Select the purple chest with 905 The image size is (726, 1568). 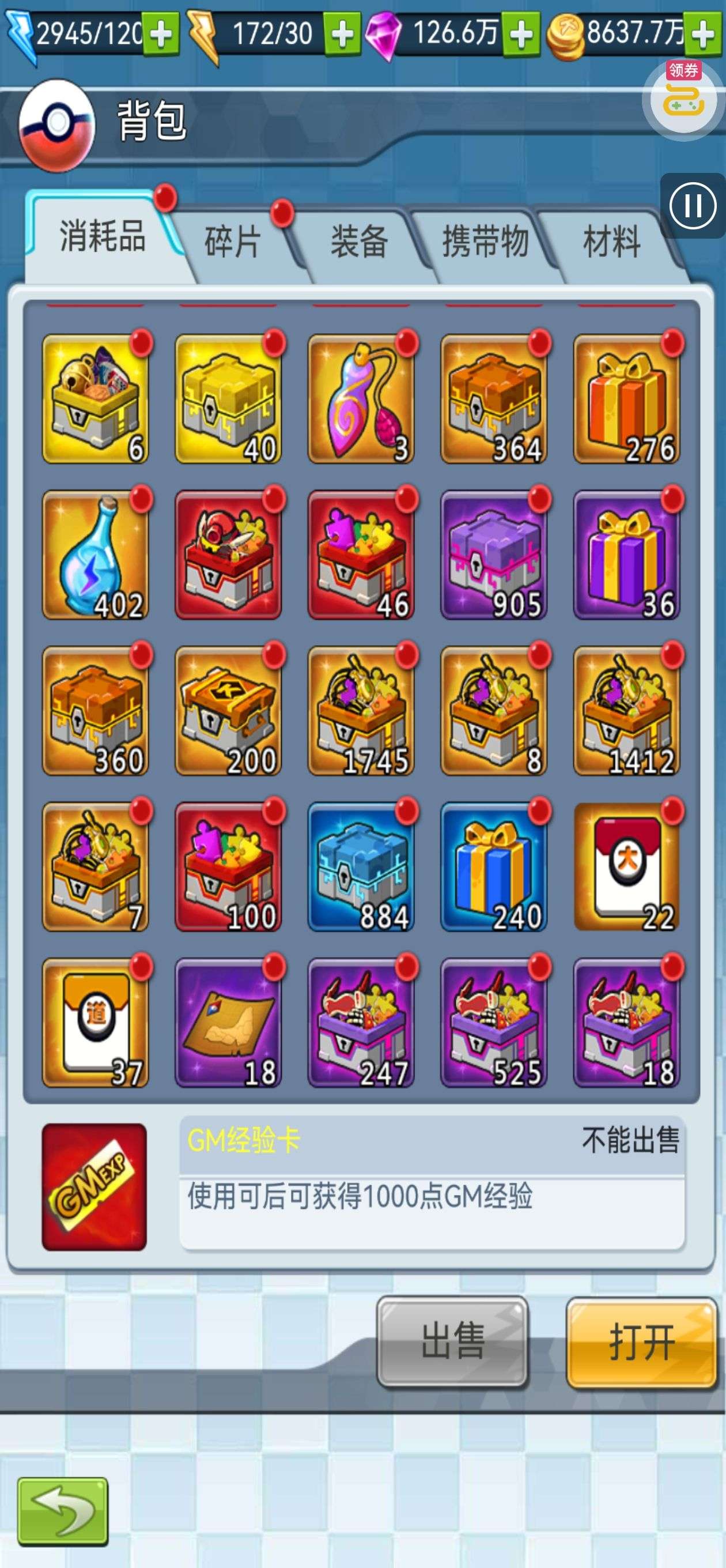coord(494,555)
